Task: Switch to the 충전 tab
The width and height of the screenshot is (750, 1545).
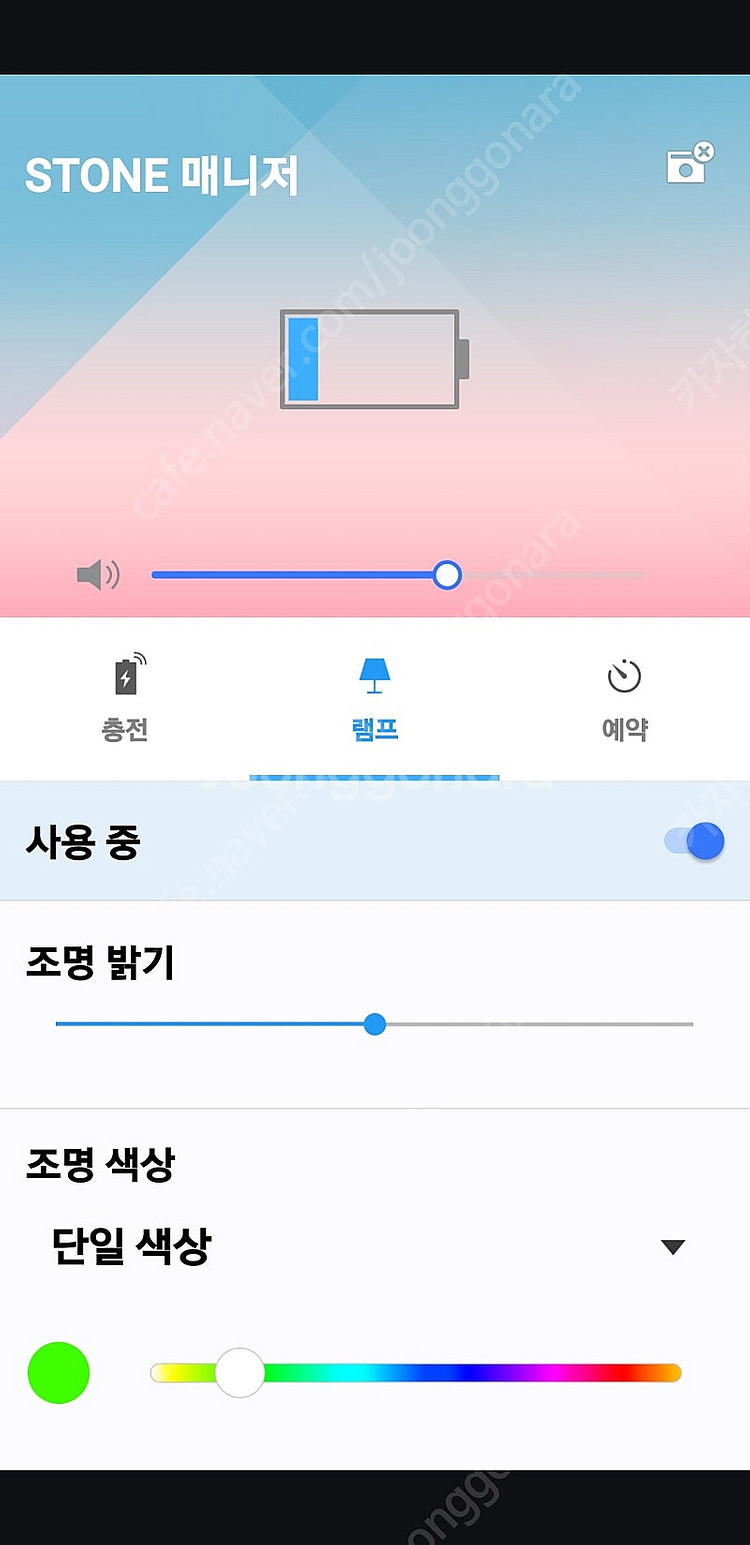Action: pos(124,700)
